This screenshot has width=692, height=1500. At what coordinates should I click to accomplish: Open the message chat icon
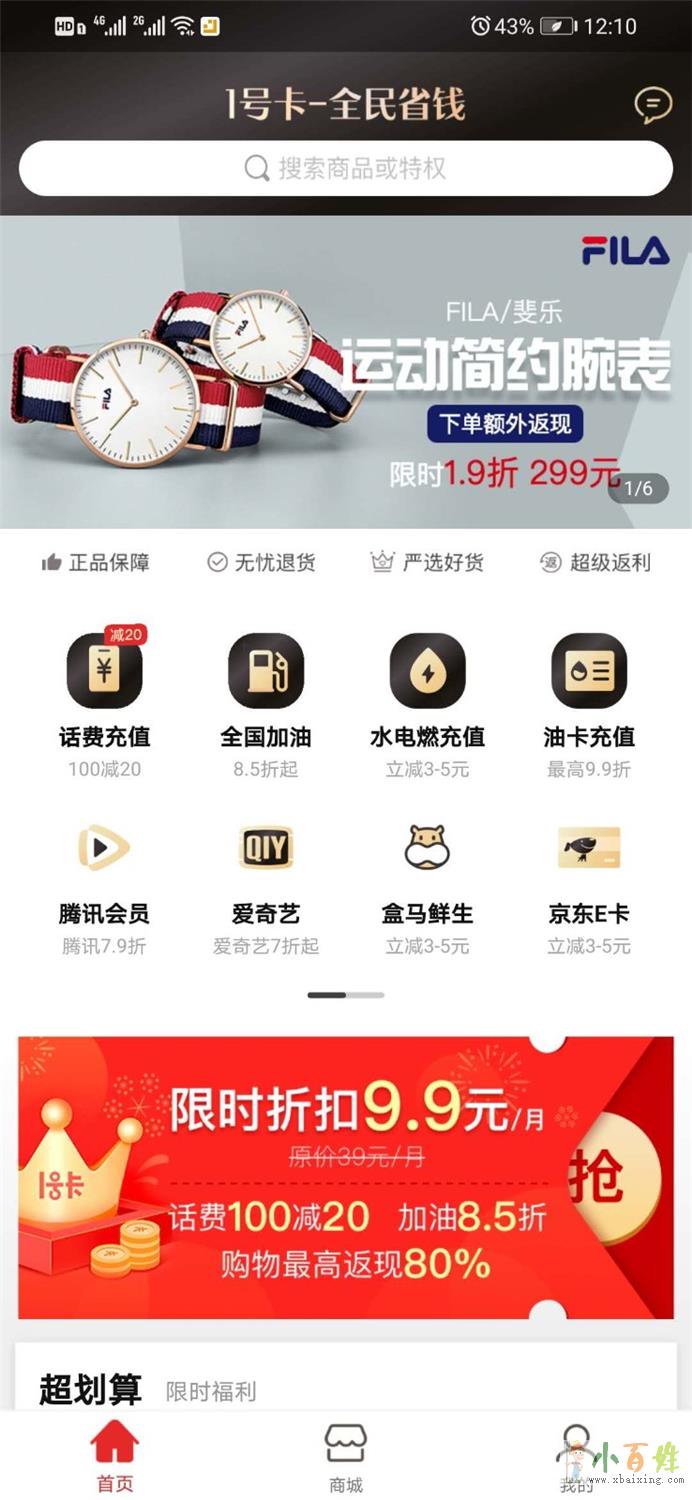(653, 105)
